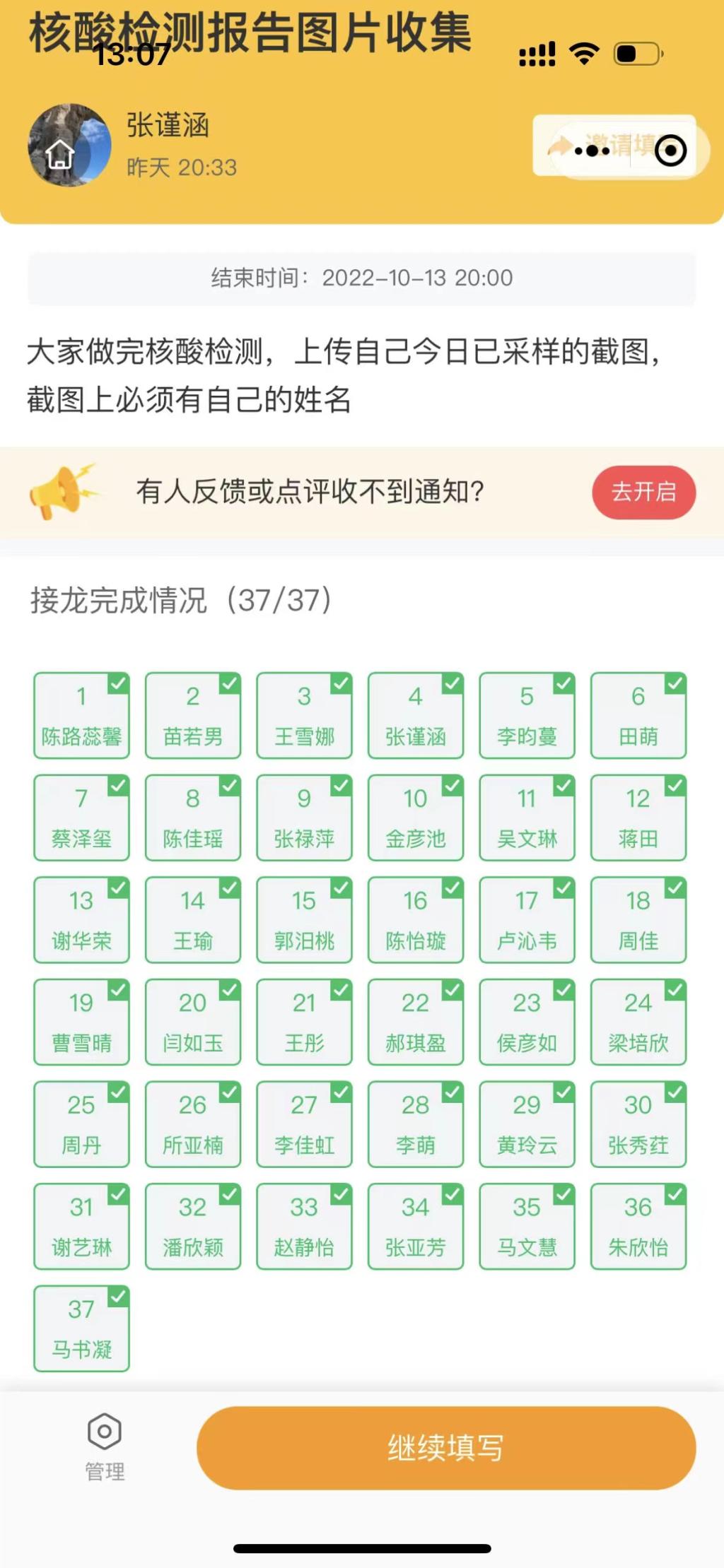Open entry 13 谢华荣

81,919
